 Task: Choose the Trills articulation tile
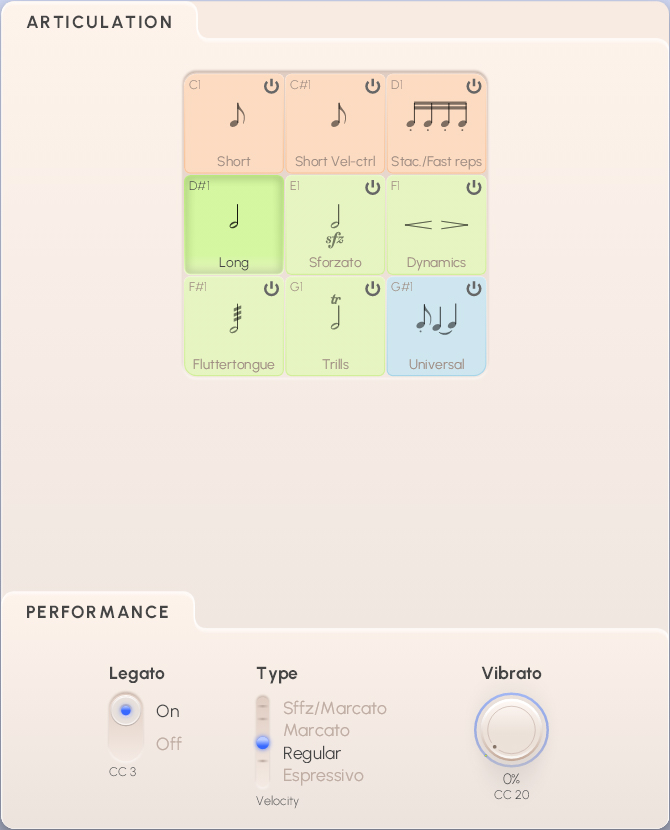point(335,328)
